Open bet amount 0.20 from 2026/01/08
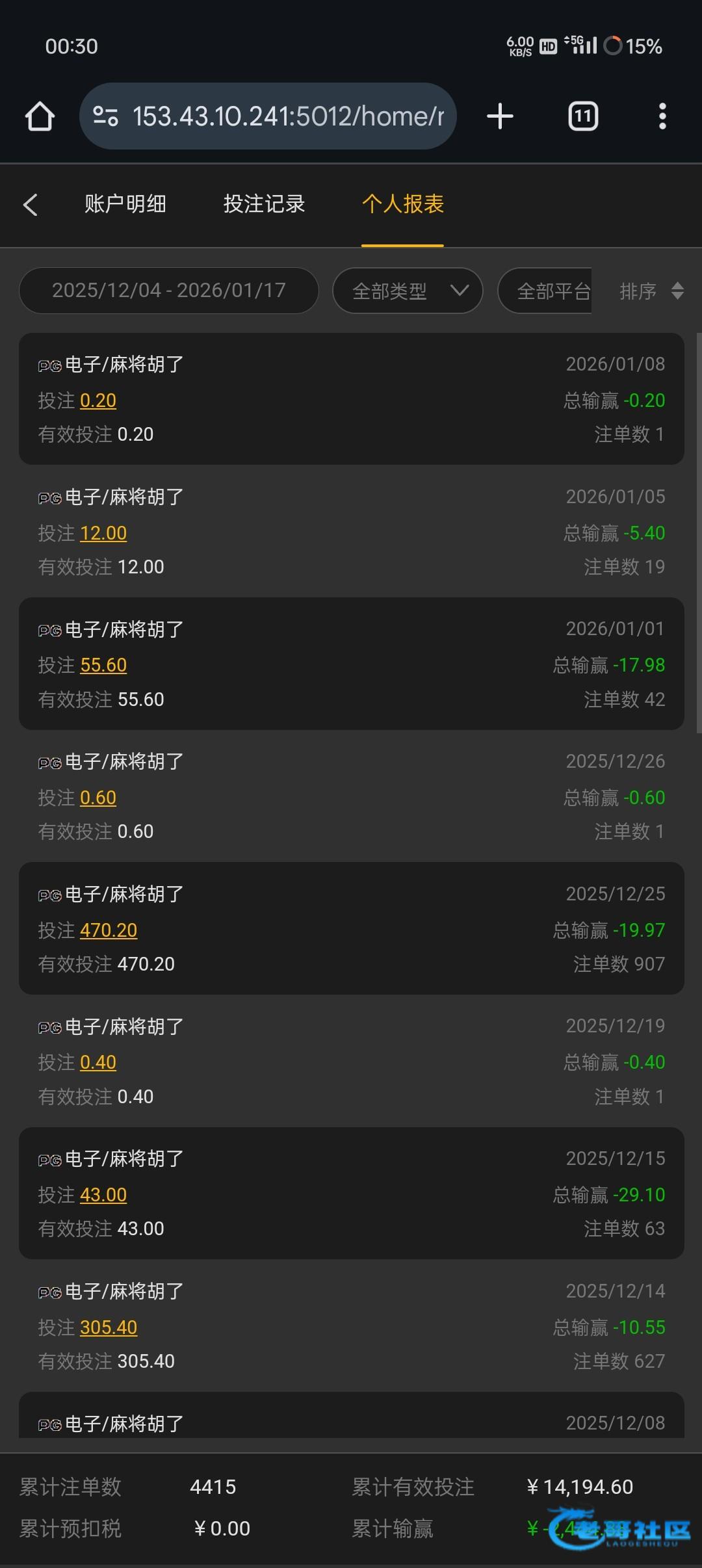The image size is (702, 1568). (x=98, y=400)
